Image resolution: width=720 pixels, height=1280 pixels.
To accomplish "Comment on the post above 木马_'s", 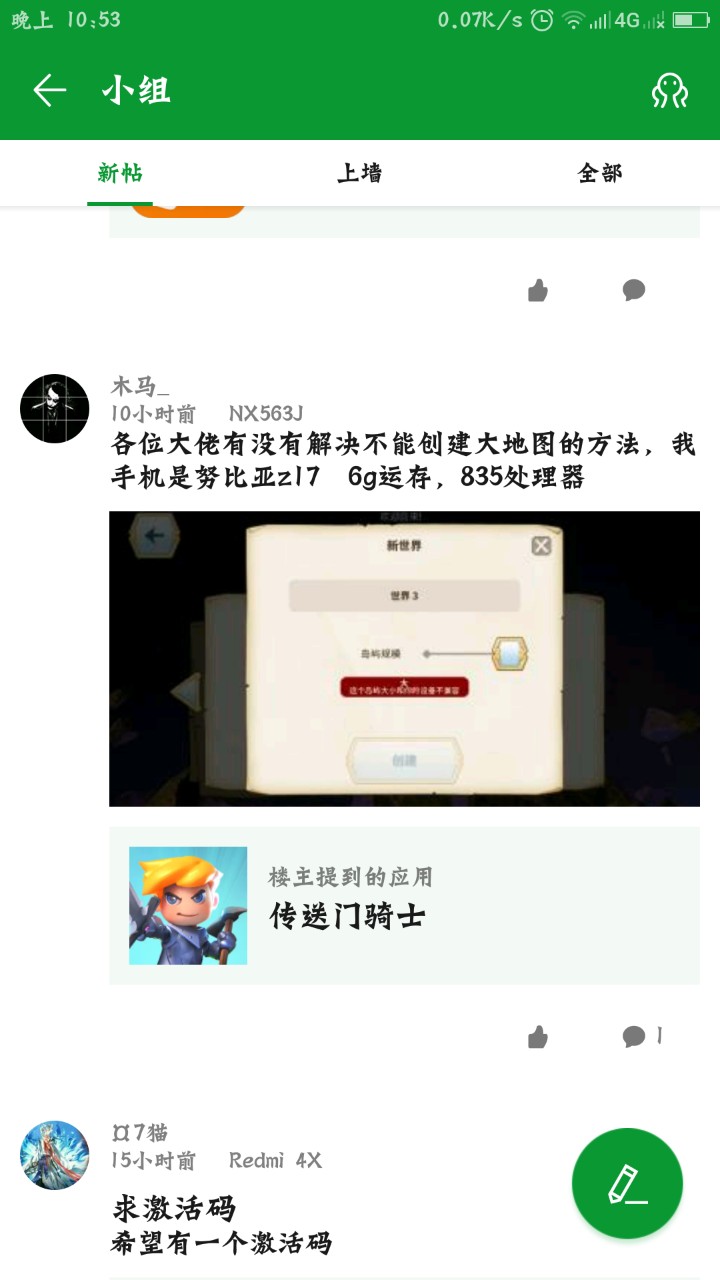I will pos(634,291).
